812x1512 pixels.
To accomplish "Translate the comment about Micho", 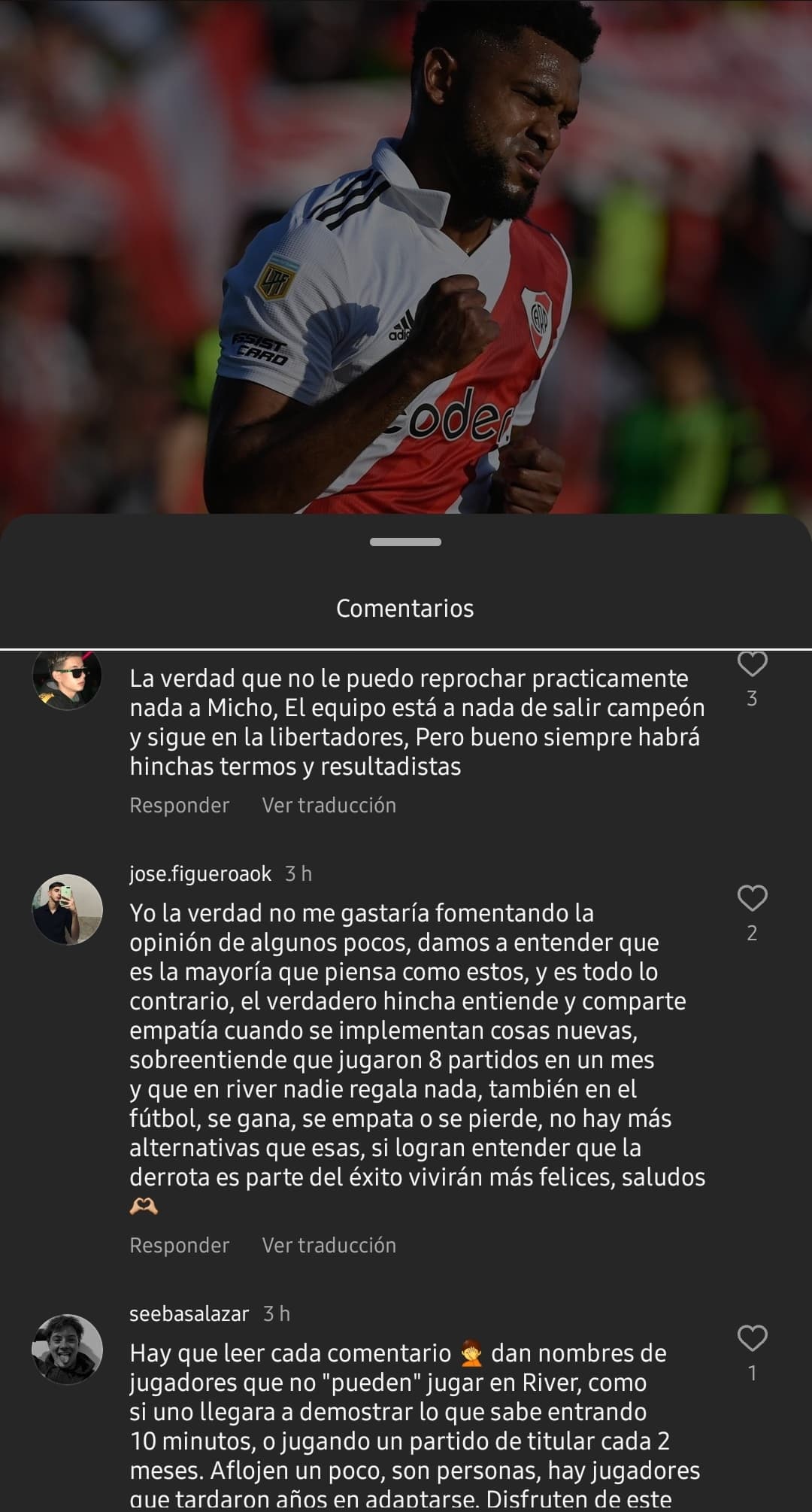I will pyautogui.click(x=329, y=805).
